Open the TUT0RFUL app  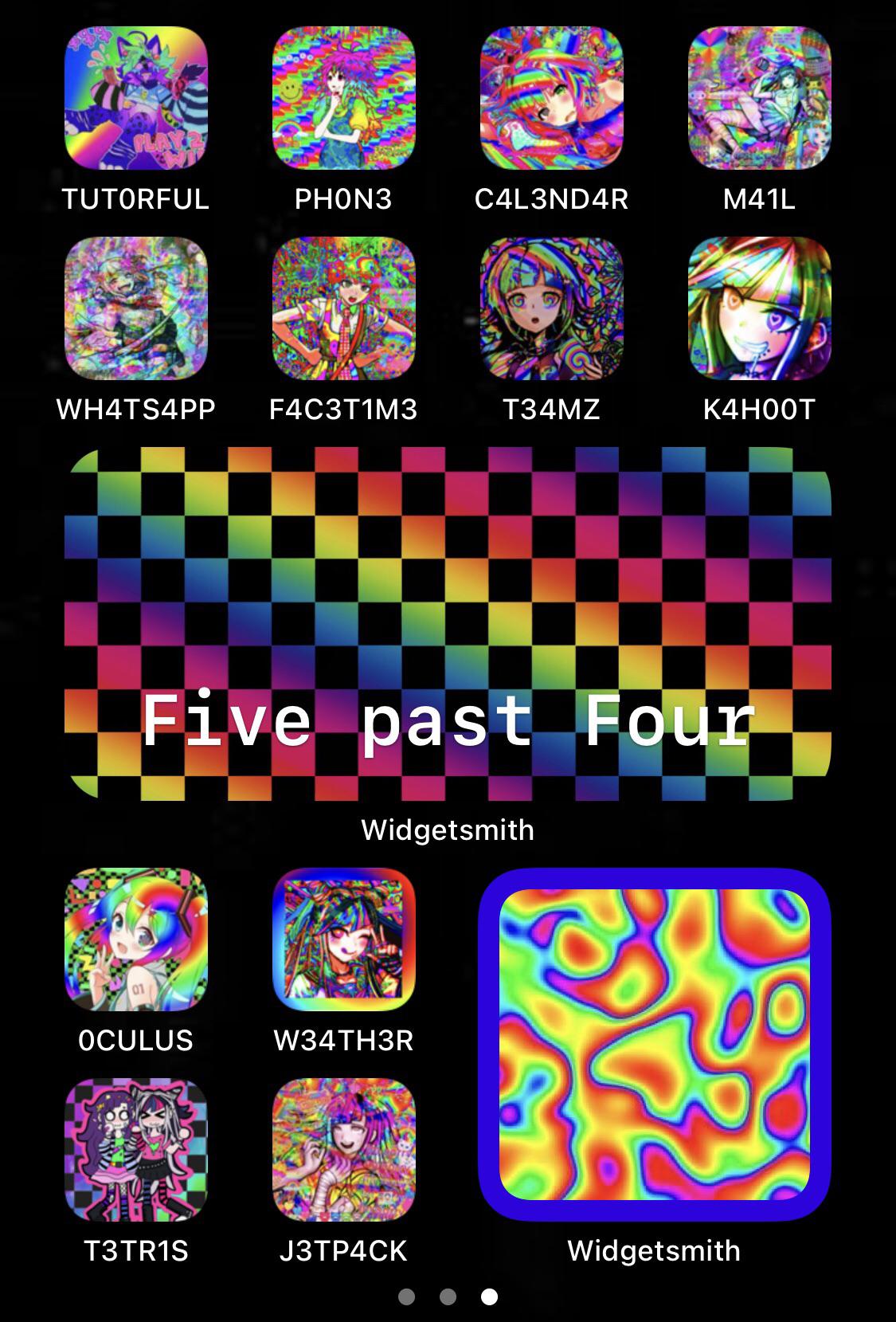coord(135,98)
